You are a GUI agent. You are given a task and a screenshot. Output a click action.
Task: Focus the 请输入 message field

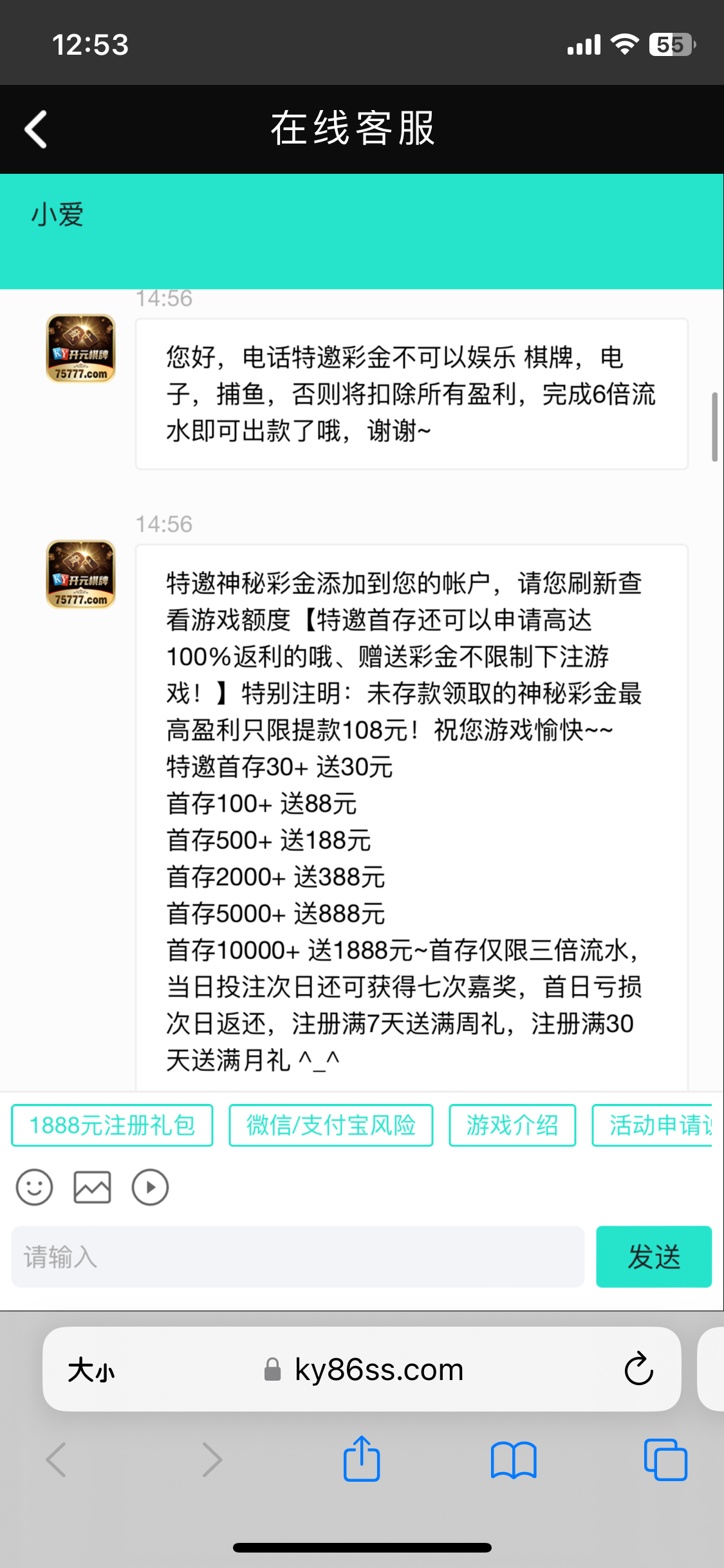[x=297, y=1256]
